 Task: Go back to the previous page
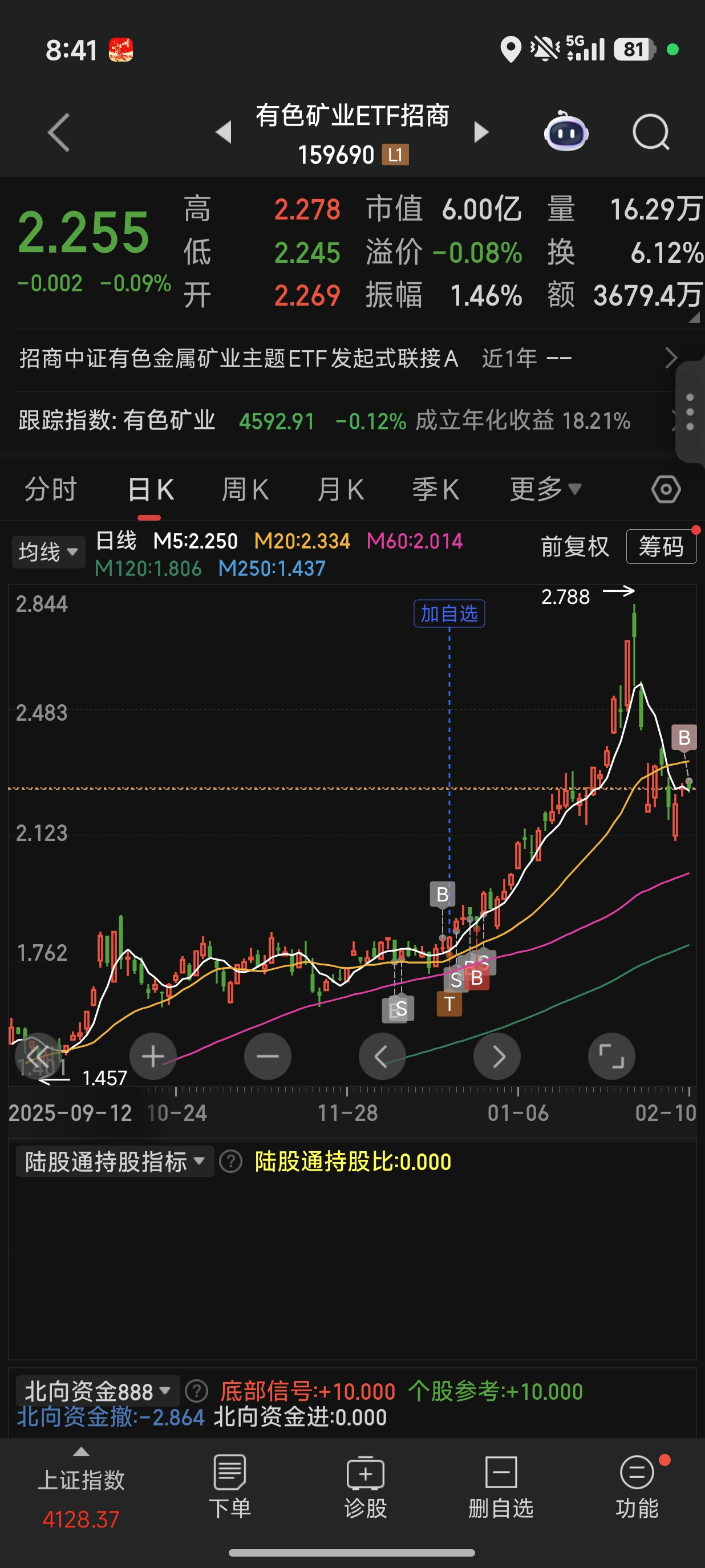click(59, 132)
